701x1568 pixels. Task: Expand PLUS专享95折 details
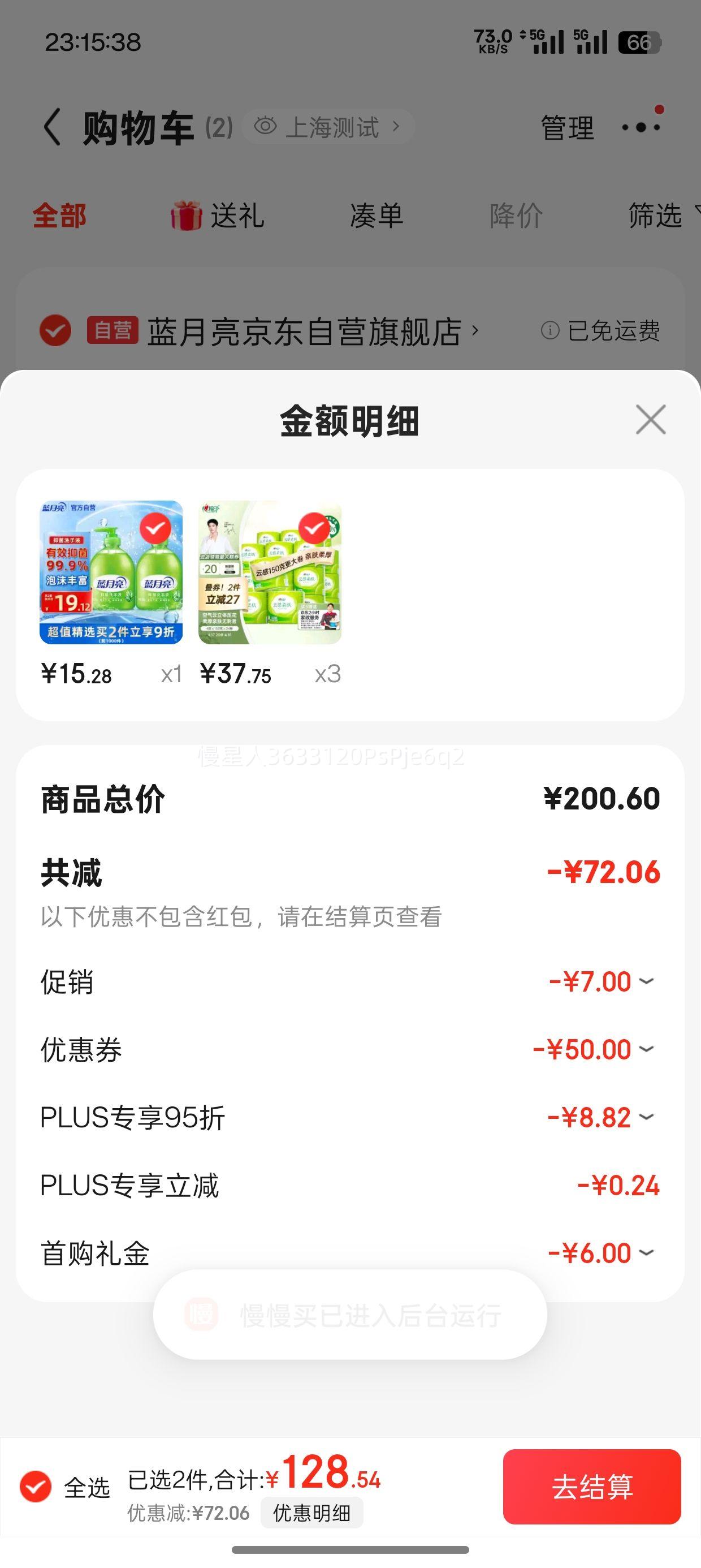tap(646, 1117)
